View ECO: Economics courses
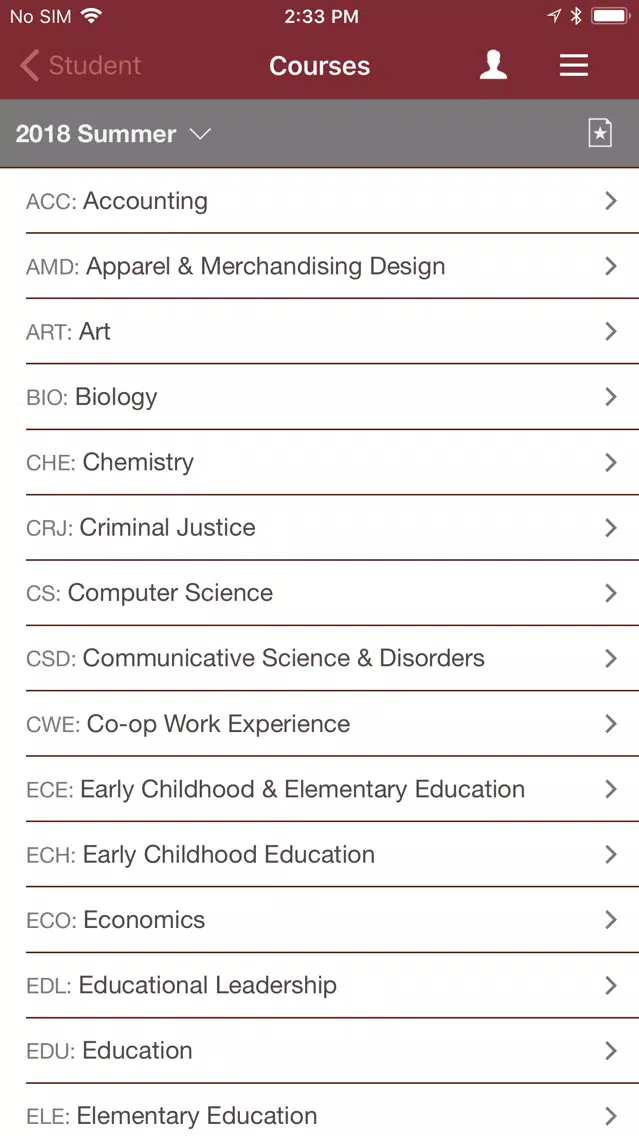The image size is (639, 1136). (320, 919)
